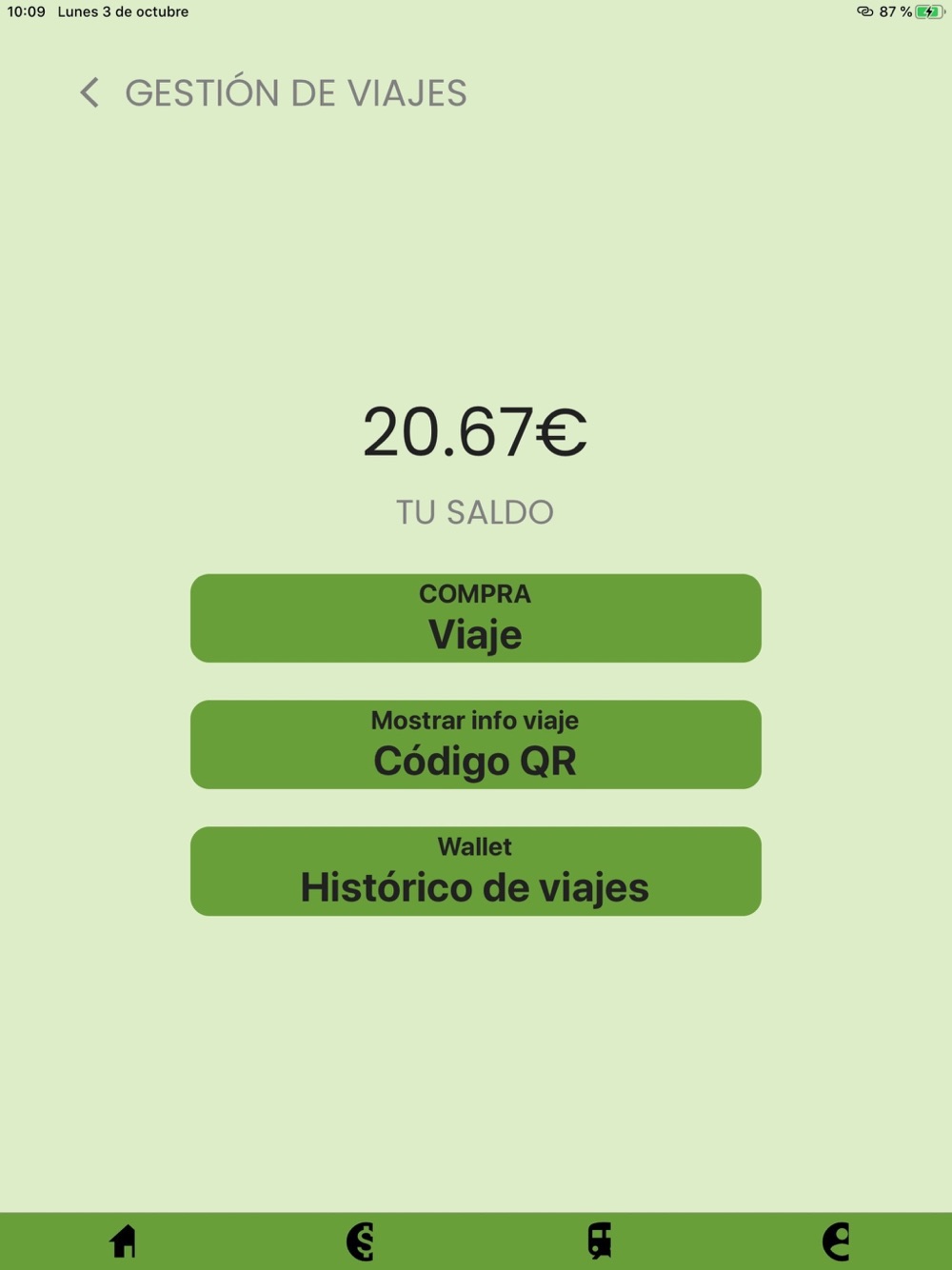The height and width of the screenshot is (1270, 952).
Task: Open the profile tab
Action: tap(836, 1241)
